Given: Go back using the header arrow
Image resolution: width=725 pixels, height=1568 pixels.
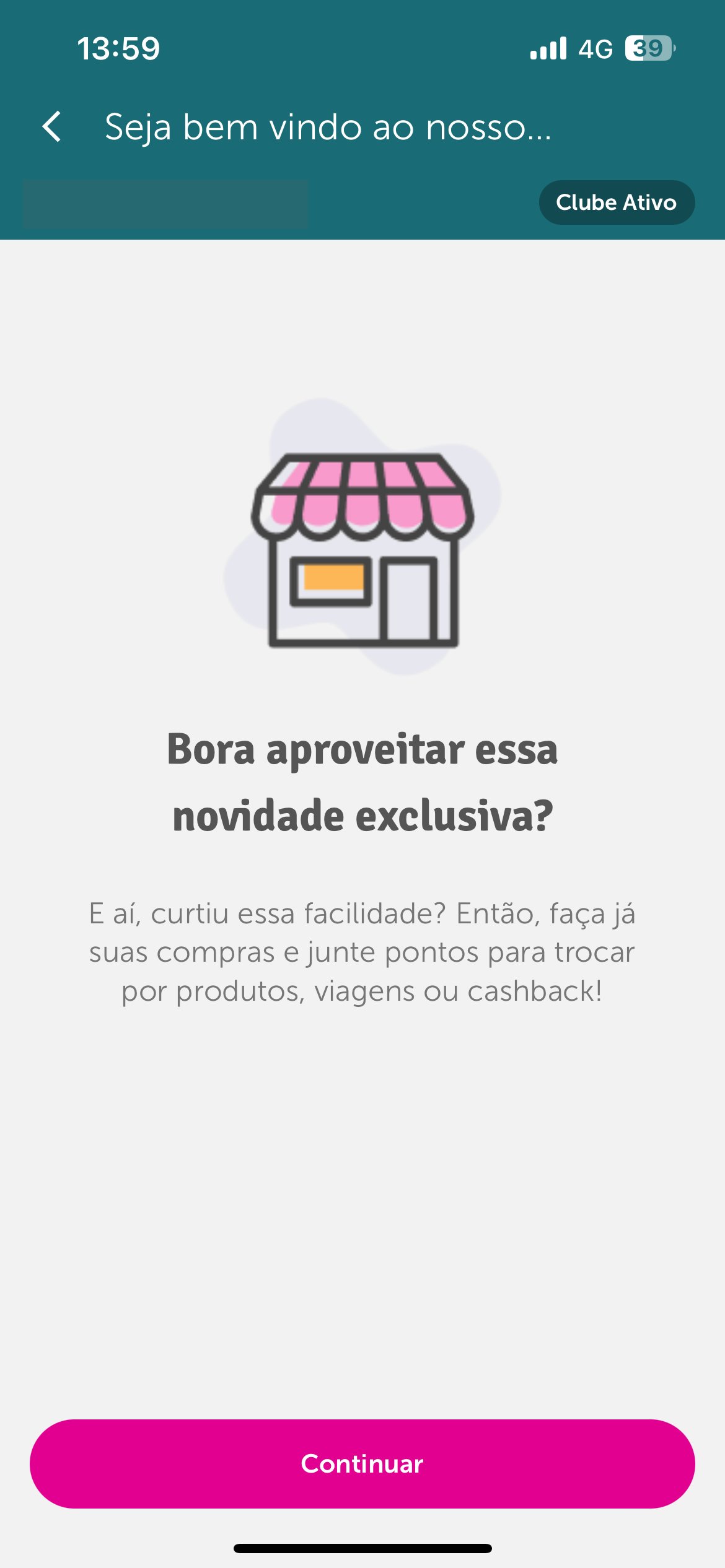Looking at the screenshot, I should (52, 127).
